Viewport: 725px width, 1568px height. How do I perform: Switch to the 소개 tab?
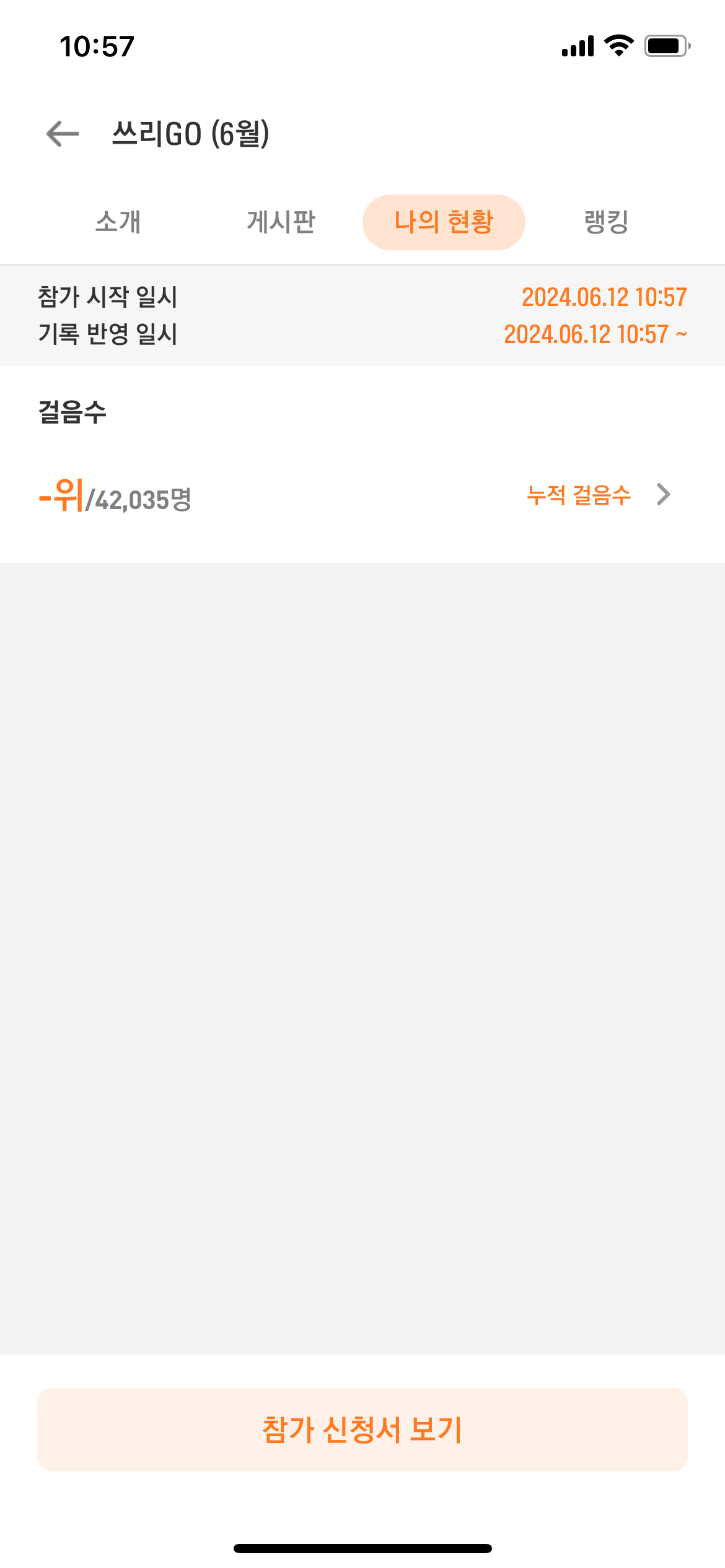pyautogui.click(x=118, y=222)
